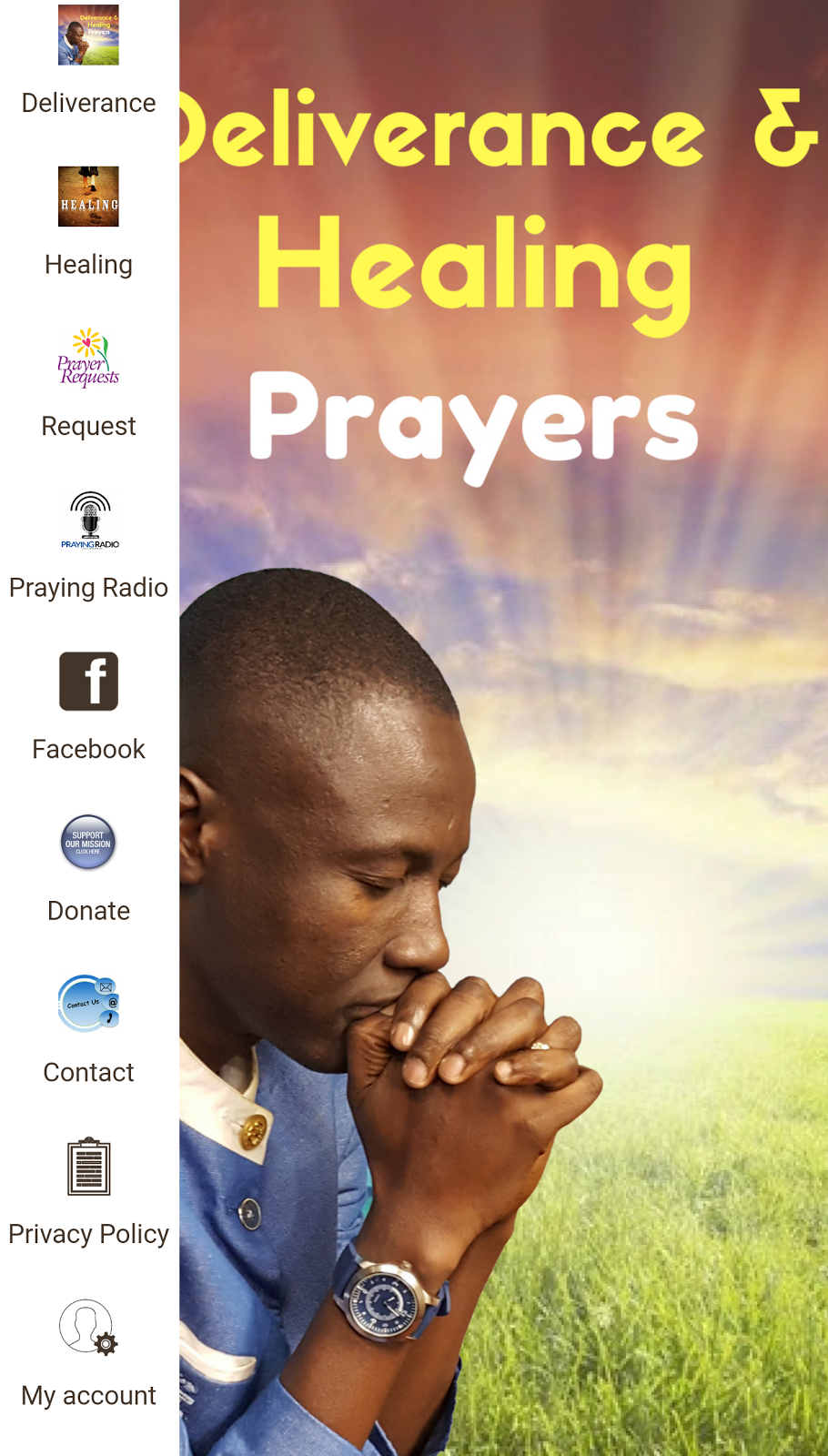Screen dimensions: 828x1456
Task: Click the Prayer Requests flower icon
Action: (88, 357)
